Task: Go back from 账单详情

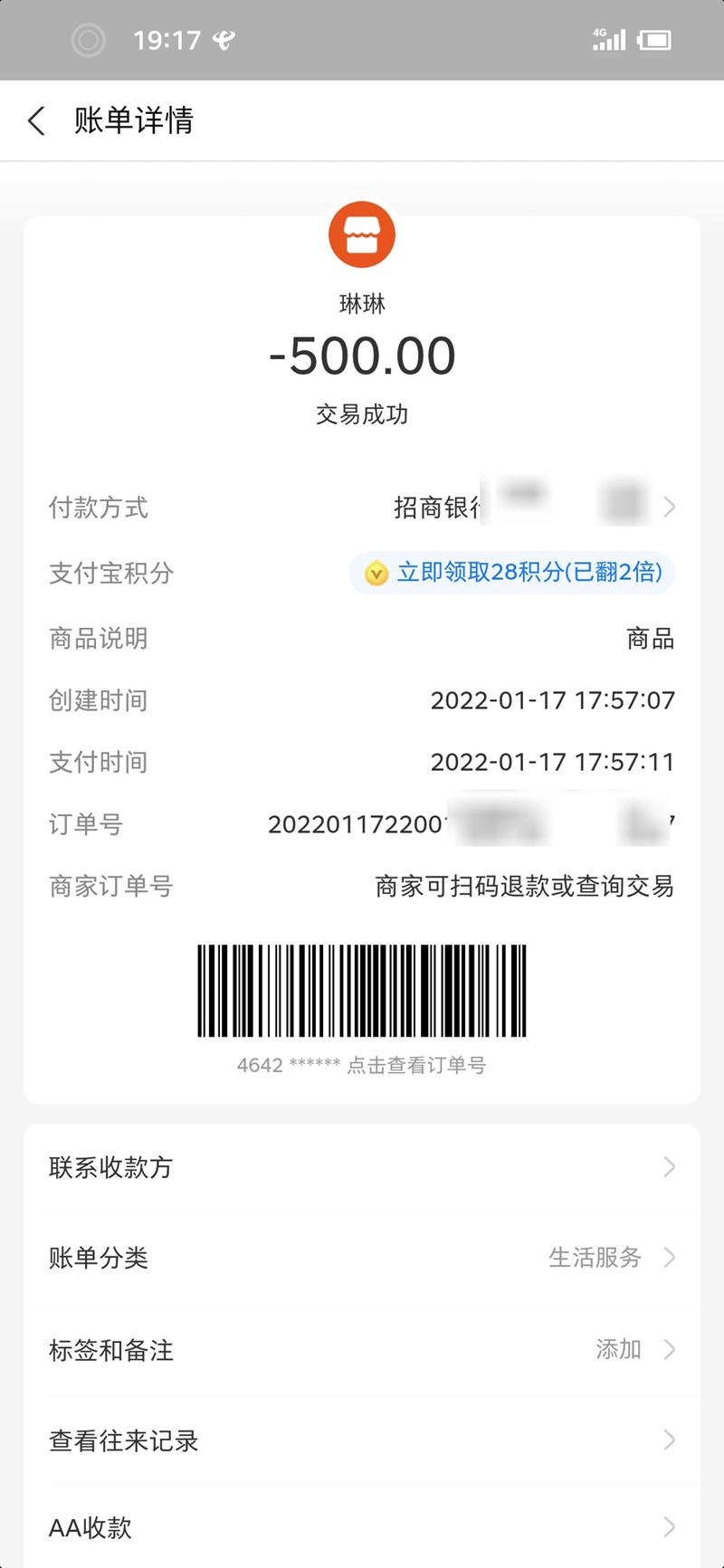Action: point(36,120)
